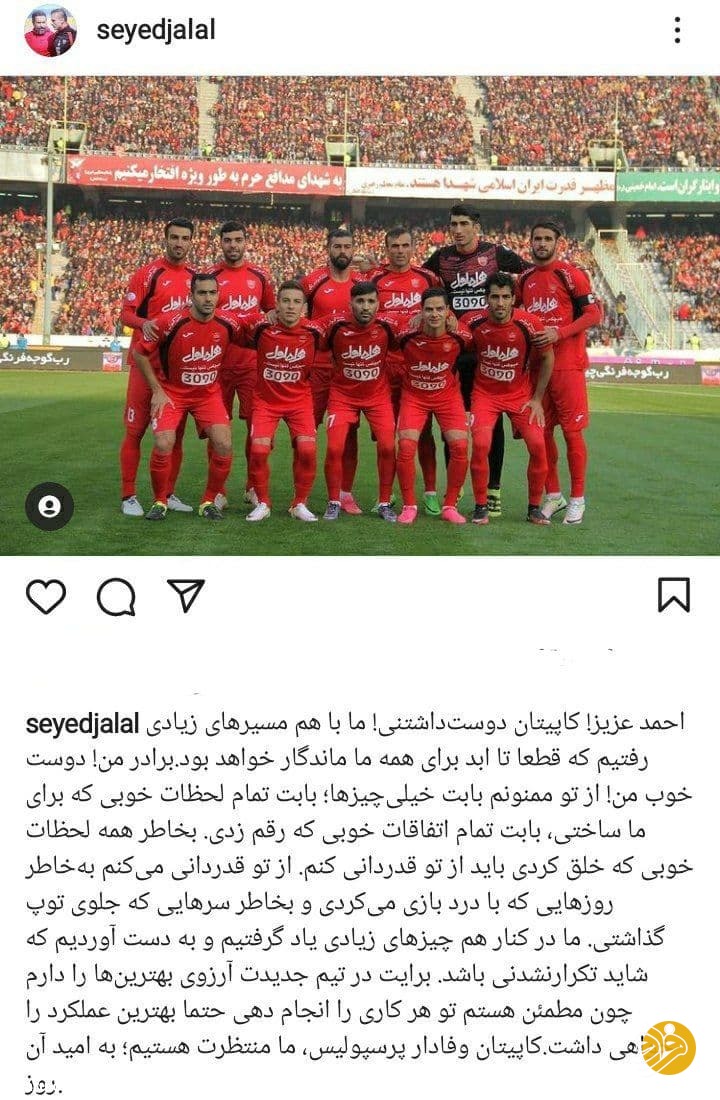Share the post via paper plane icon
Screen dimensions: 720x1100
coord(185,596)
